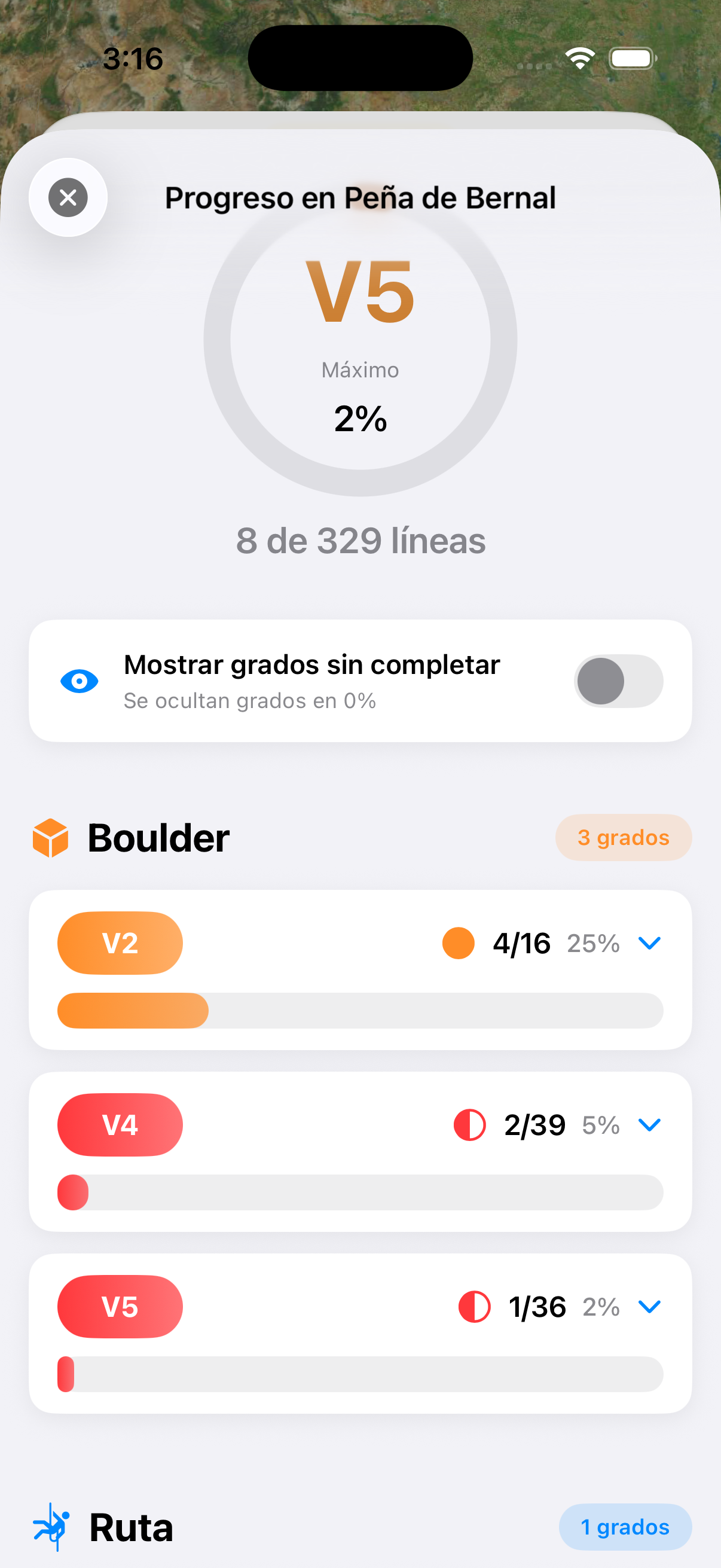Tap the battery indicator icon

630,57
